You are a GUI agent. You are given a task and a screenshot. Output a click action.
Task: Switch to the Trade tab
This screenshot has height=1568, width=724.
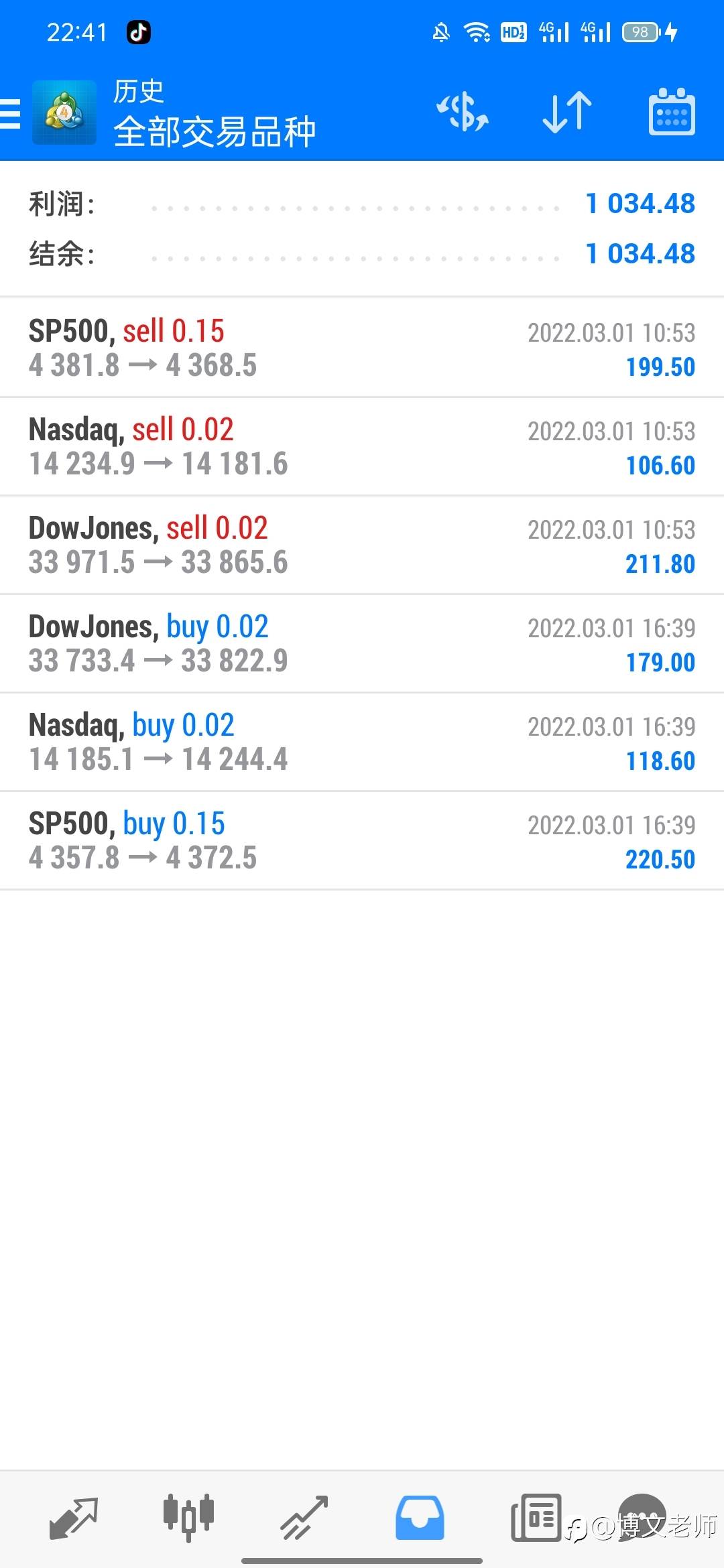(x=304, y=1518)
